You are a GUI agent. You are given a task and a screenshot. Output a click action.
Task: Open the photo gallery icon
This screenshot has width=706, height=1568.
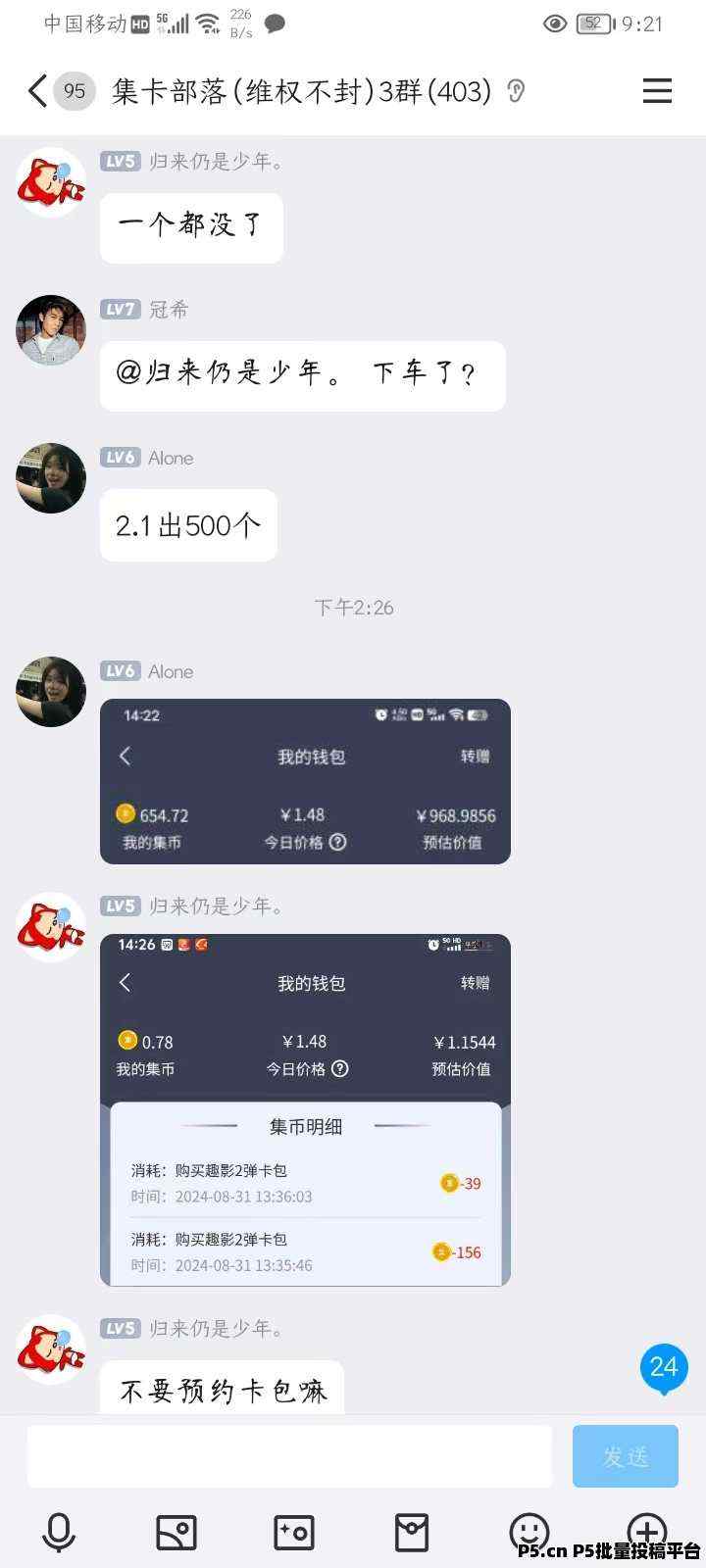tap(176, 1533)
